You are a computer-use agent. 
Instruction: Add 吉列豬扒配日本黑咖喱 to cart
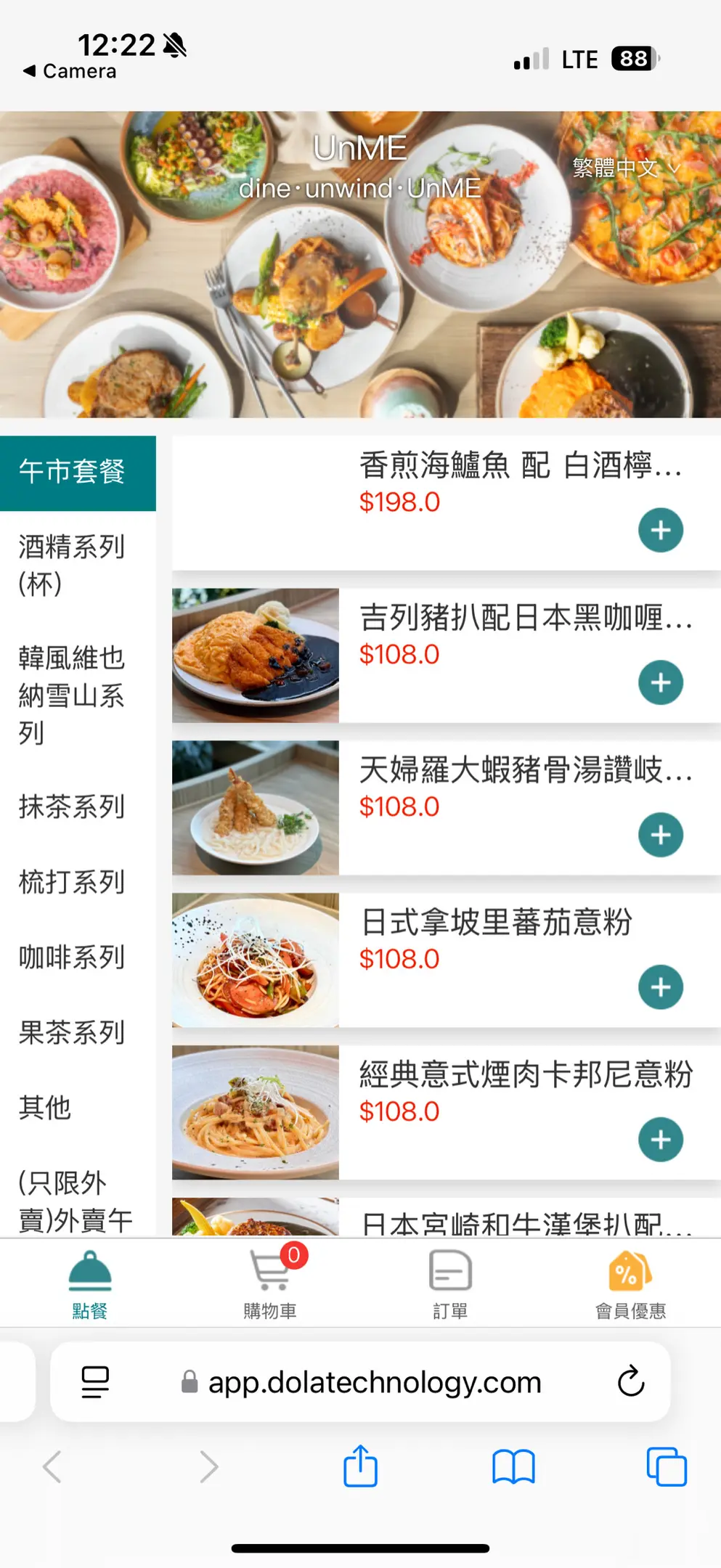[660, 683]
